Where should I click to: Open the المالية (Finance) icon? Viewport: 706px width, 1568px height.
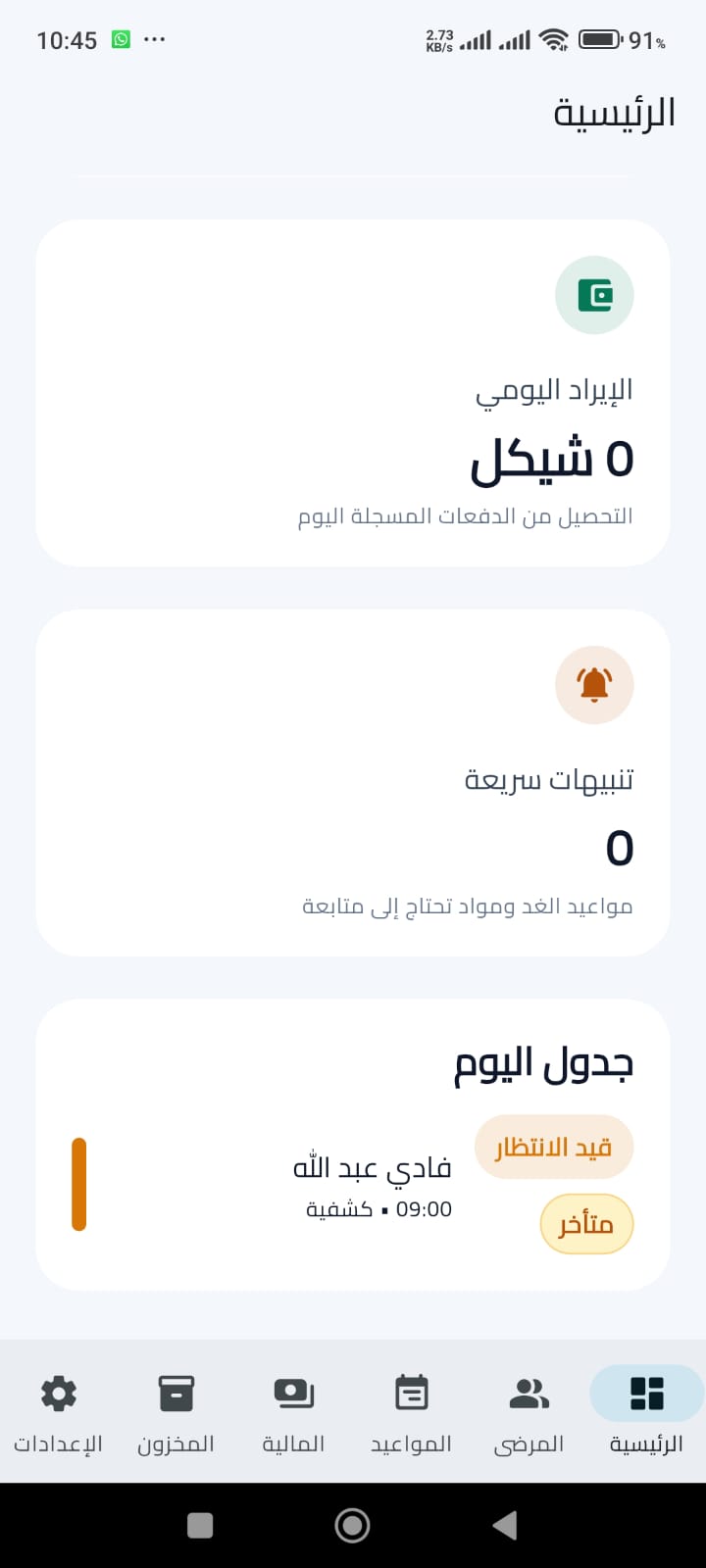tap(292, 1393)
